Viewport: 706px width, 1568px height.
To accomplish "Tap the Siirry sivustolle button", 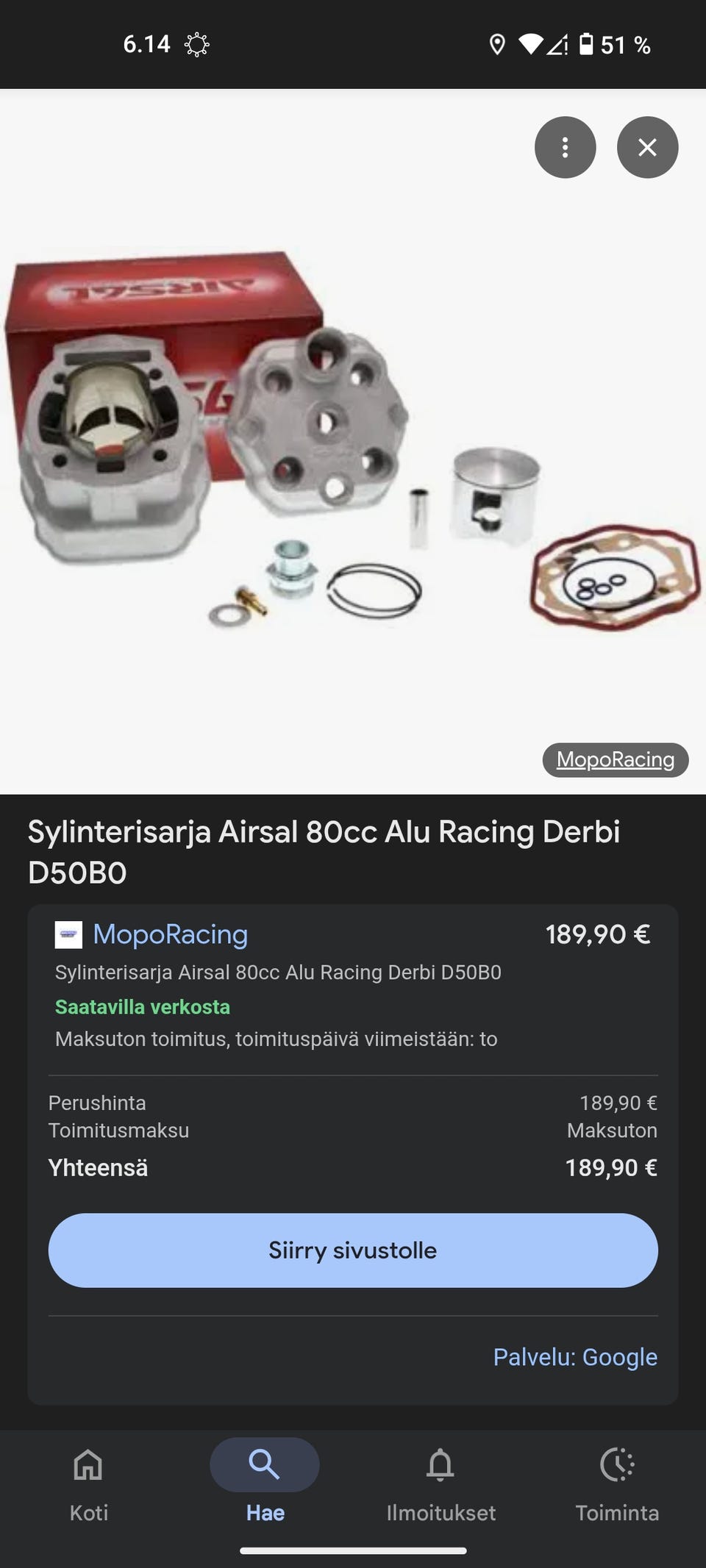I will (x=353, y=1250).
